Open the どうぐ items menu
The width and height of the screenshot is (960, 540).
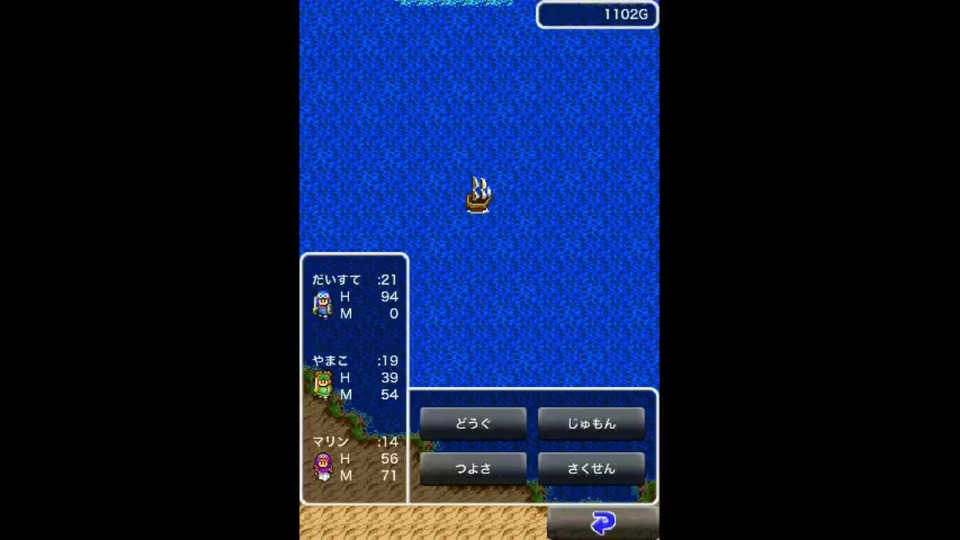tap(473, 423)
